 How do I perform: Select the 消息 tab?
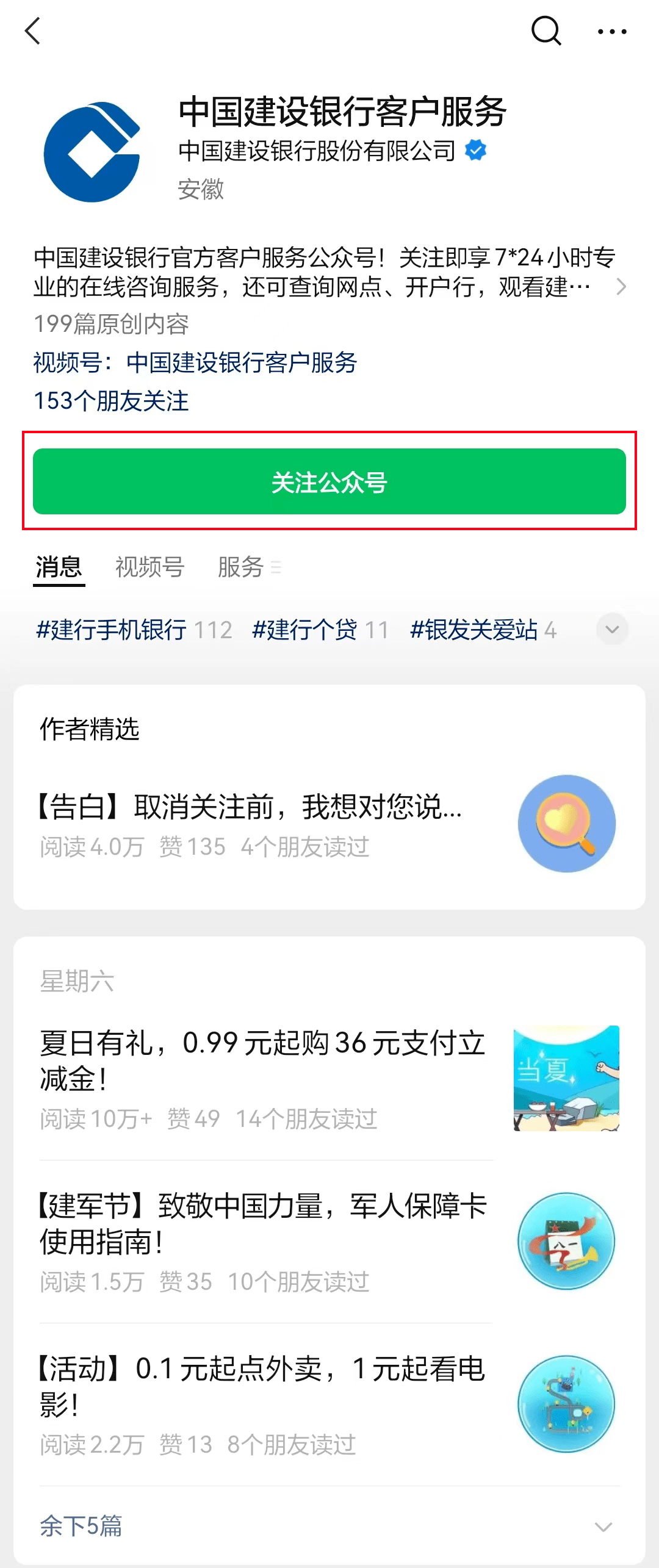[59, 567]
